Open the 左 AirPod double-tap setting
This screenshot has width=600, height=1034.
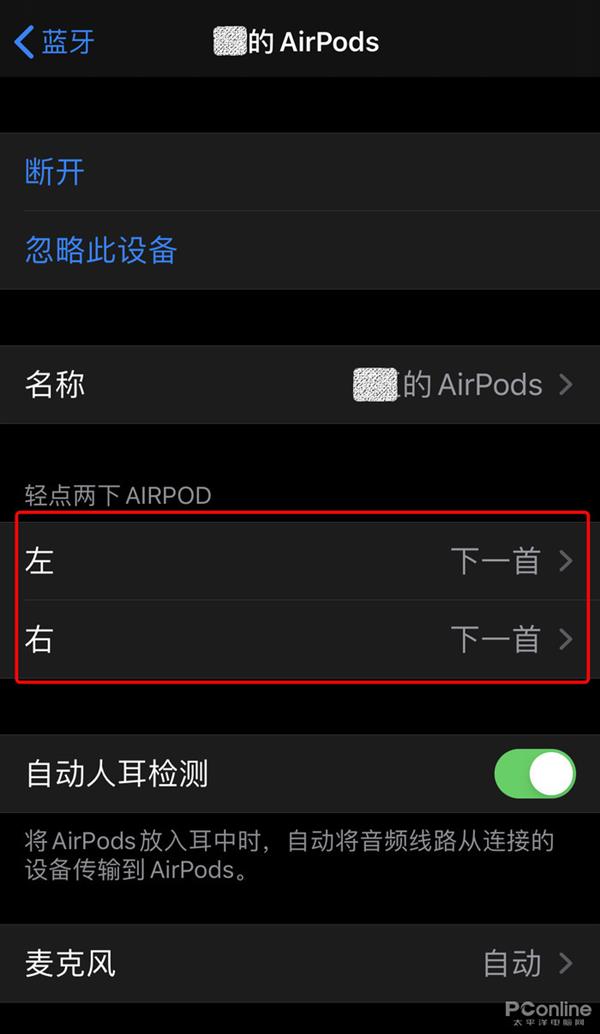point(300,561)
